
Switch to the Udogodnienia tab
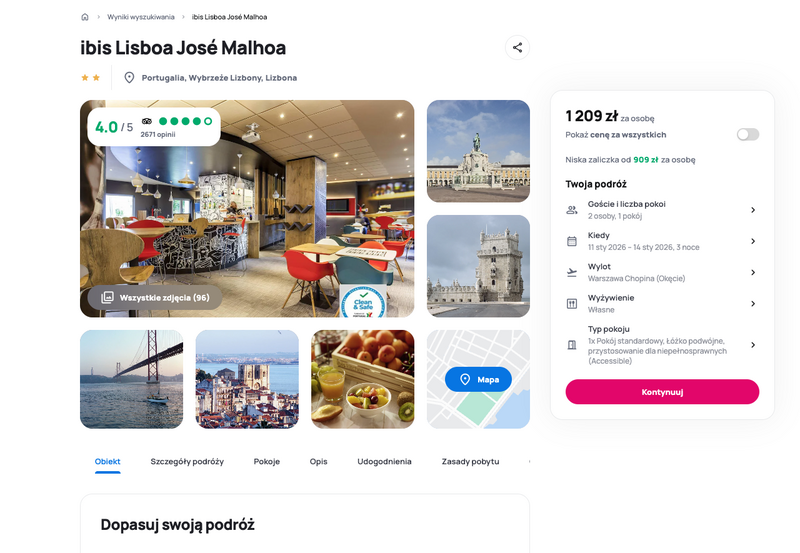(384, 462)
